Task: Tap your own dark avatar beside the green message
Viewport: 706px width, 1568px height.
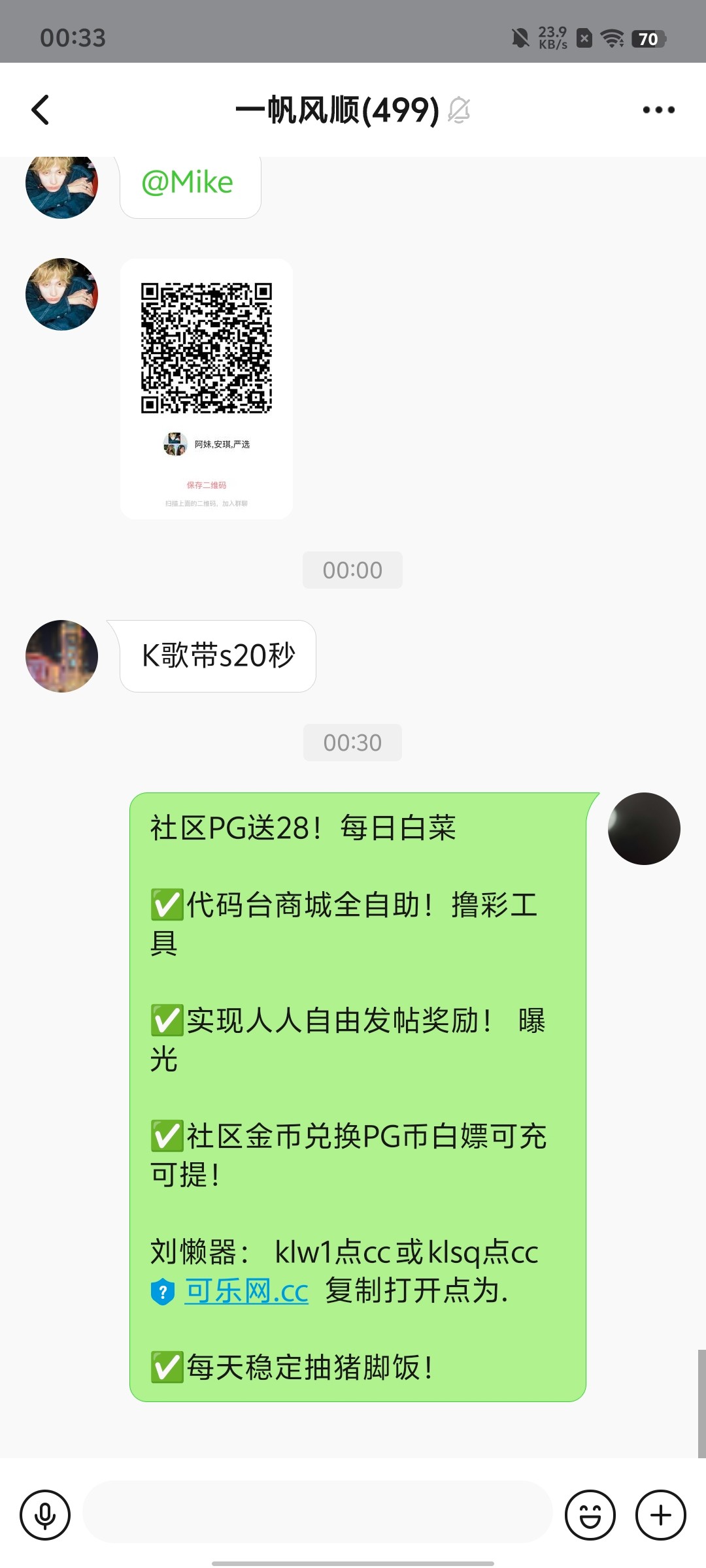Action: pos(644,827)
